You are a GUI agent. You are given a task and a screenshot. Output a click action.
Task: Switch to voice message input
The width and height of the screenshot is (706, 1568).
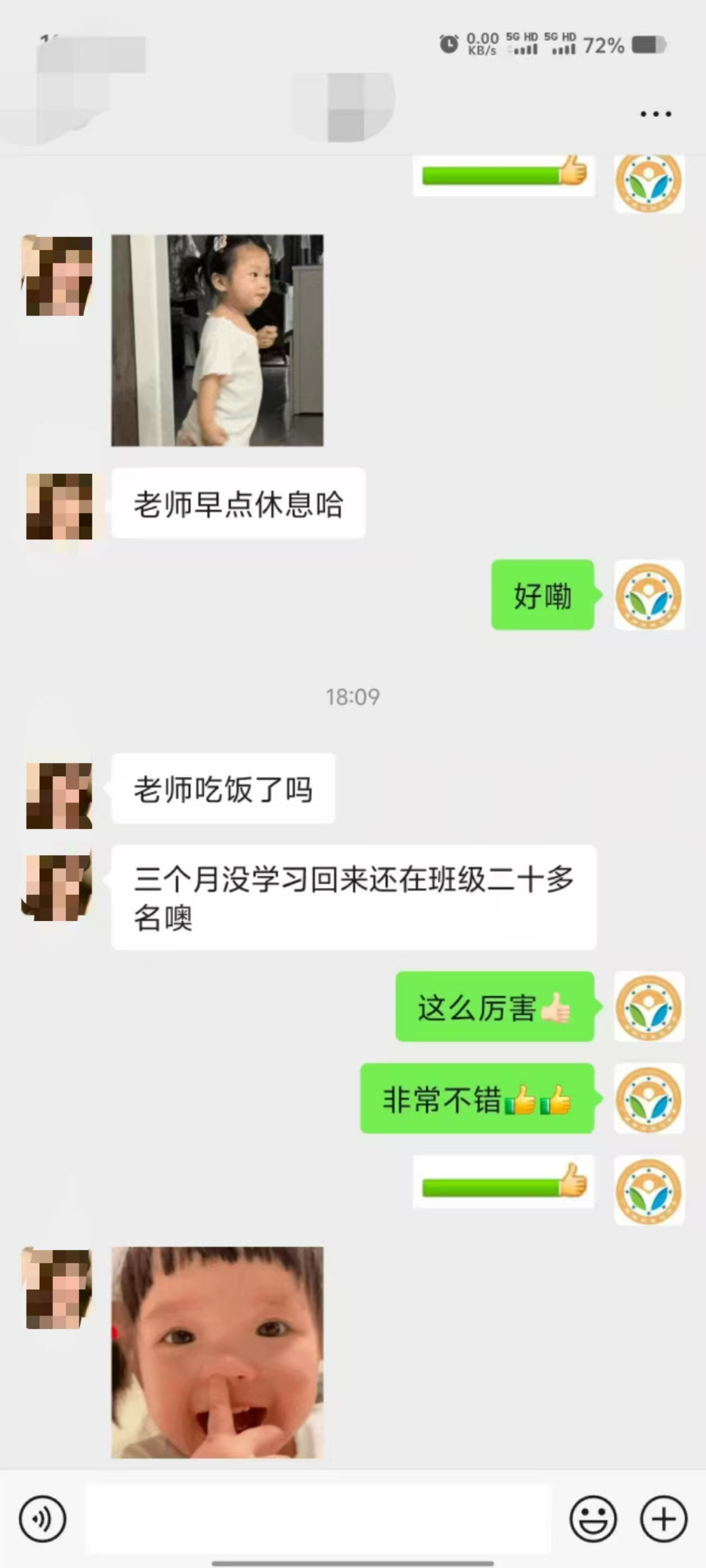42,1519
